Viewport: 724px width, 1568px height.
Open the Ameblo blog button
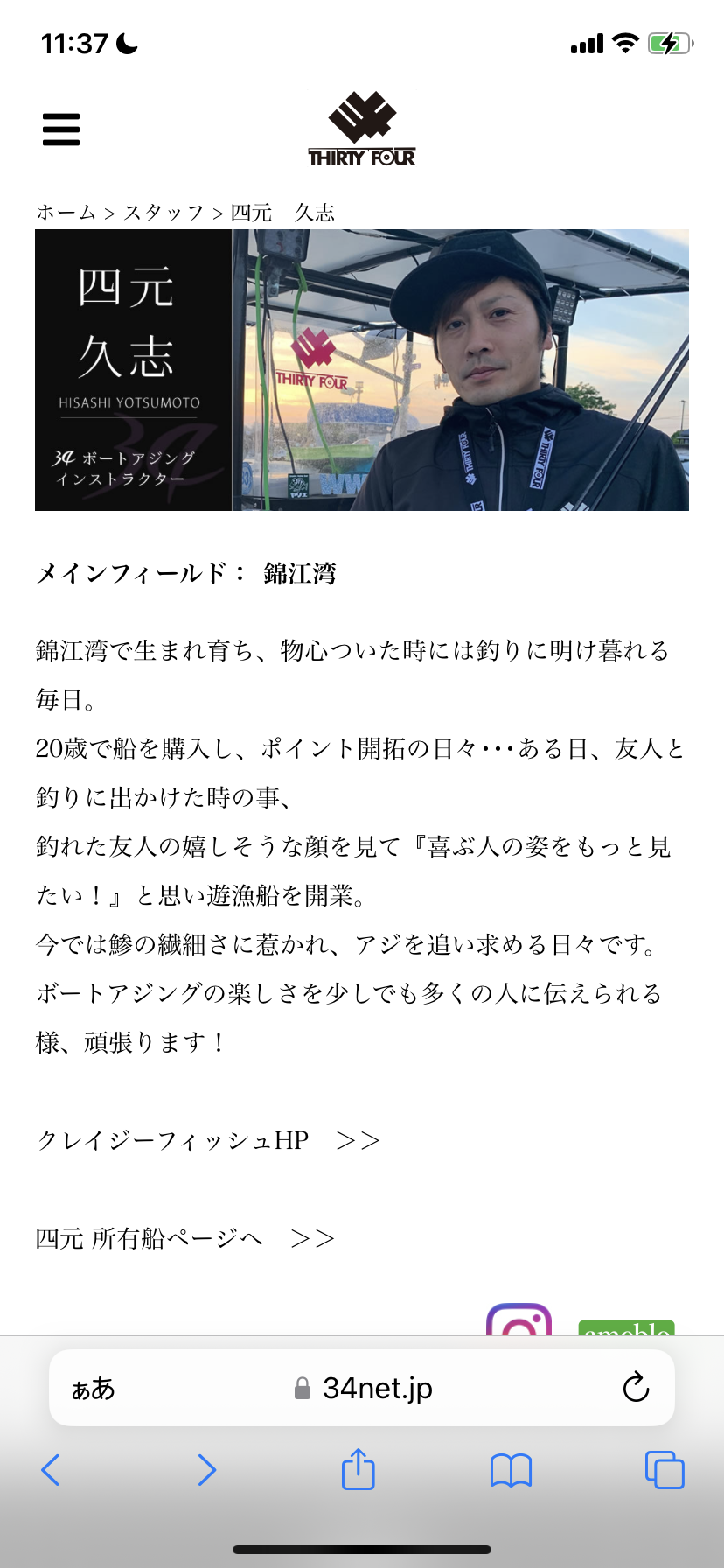click(x=626, y=1327)
